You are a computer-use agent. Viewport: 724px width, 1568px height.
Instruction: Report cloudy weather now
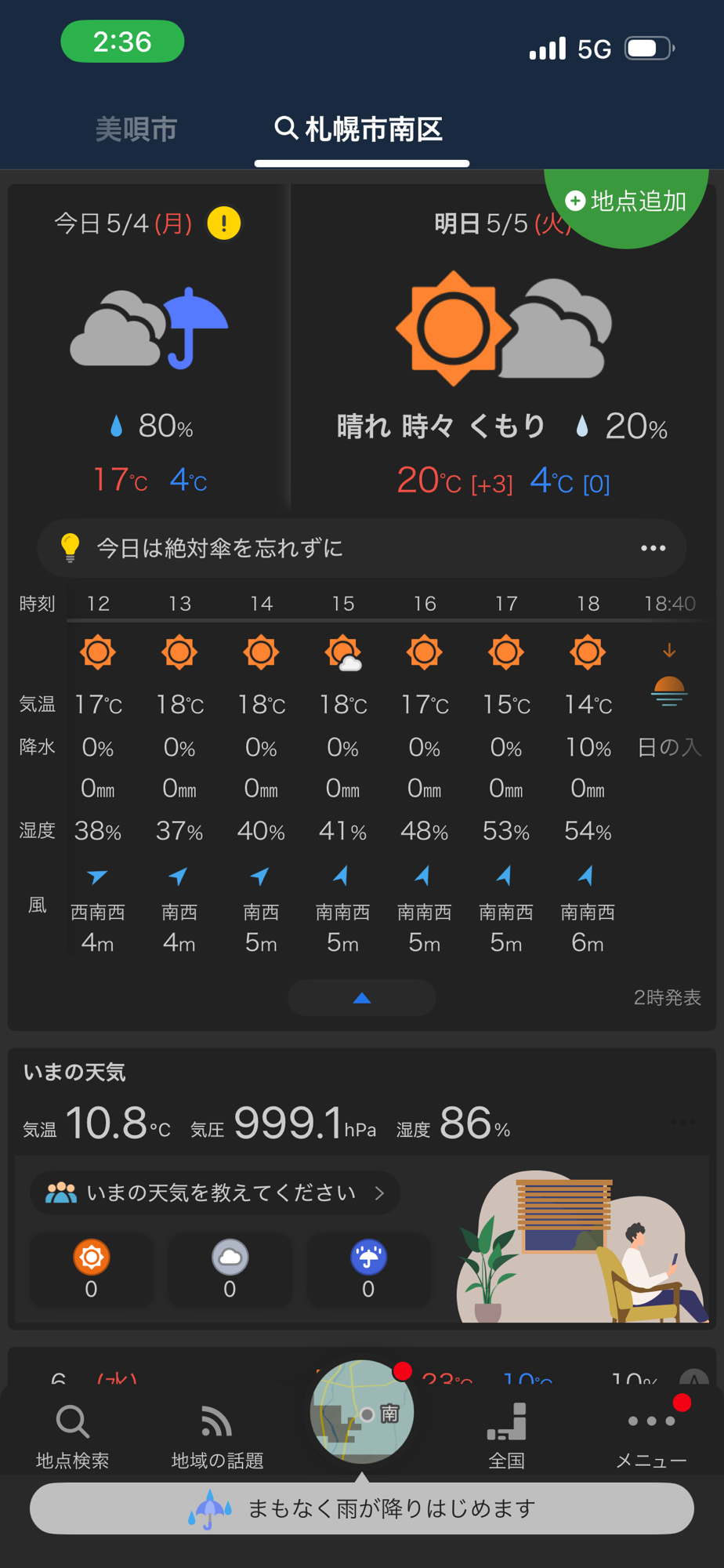(230, 1270)
